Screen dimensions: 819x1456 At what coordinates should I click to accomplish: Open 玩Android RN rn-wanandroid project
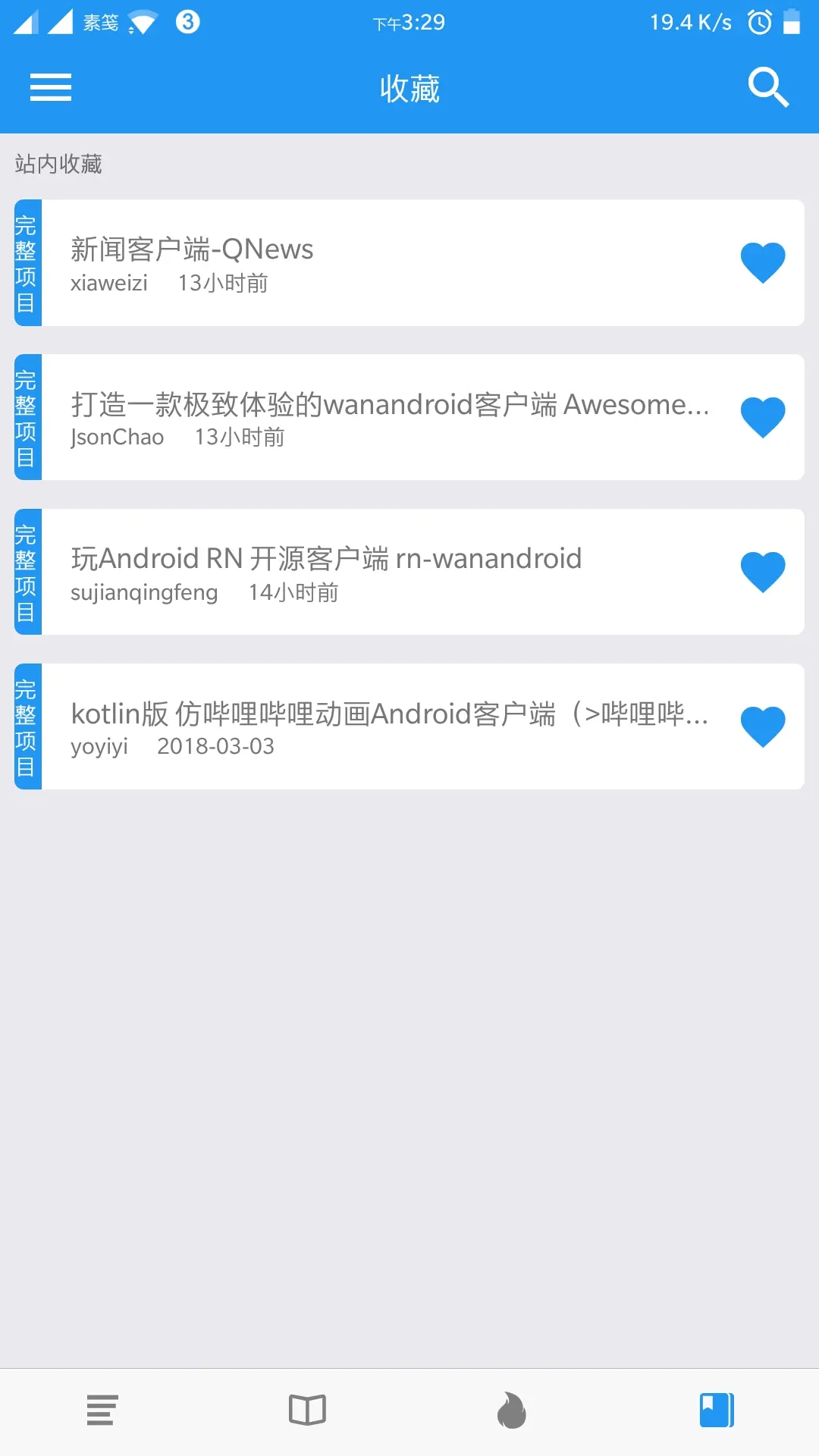click(x=379, y=573)
